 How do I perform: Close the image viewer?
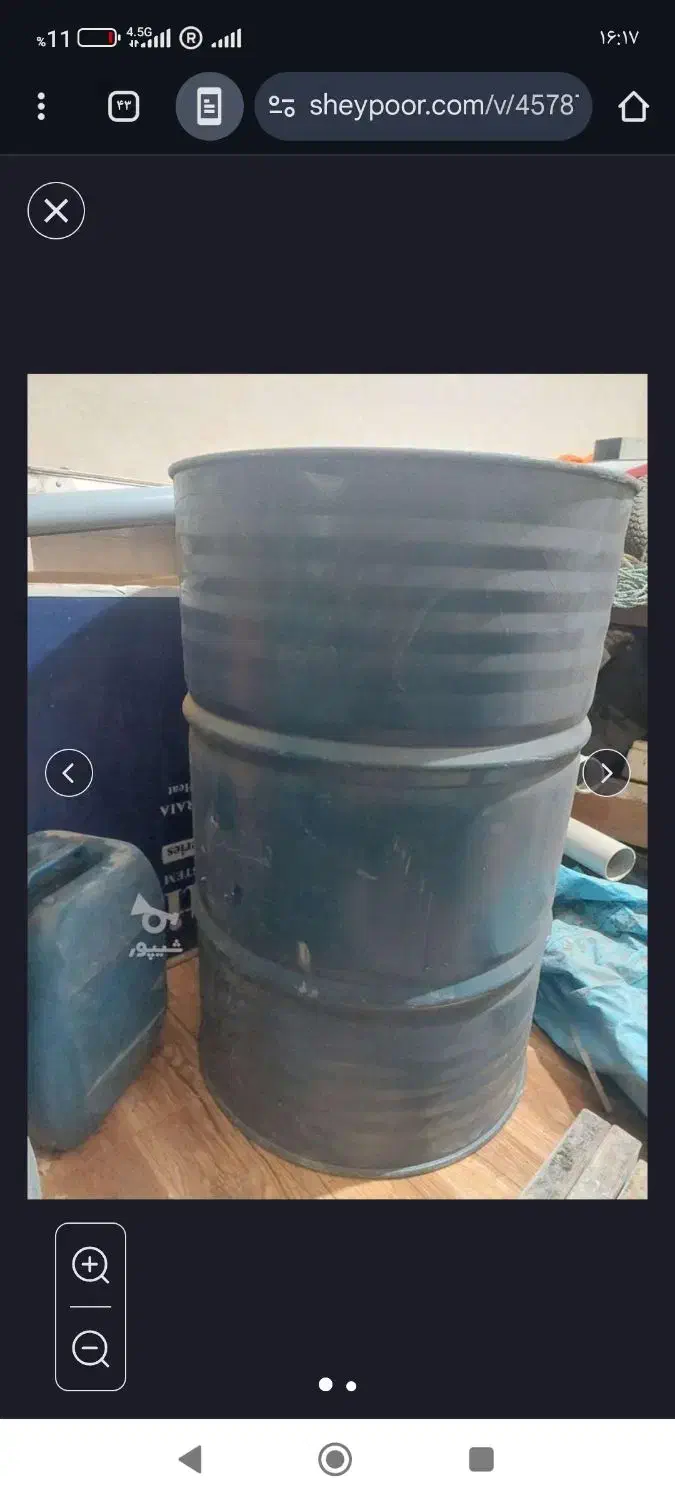coord(56,211)
